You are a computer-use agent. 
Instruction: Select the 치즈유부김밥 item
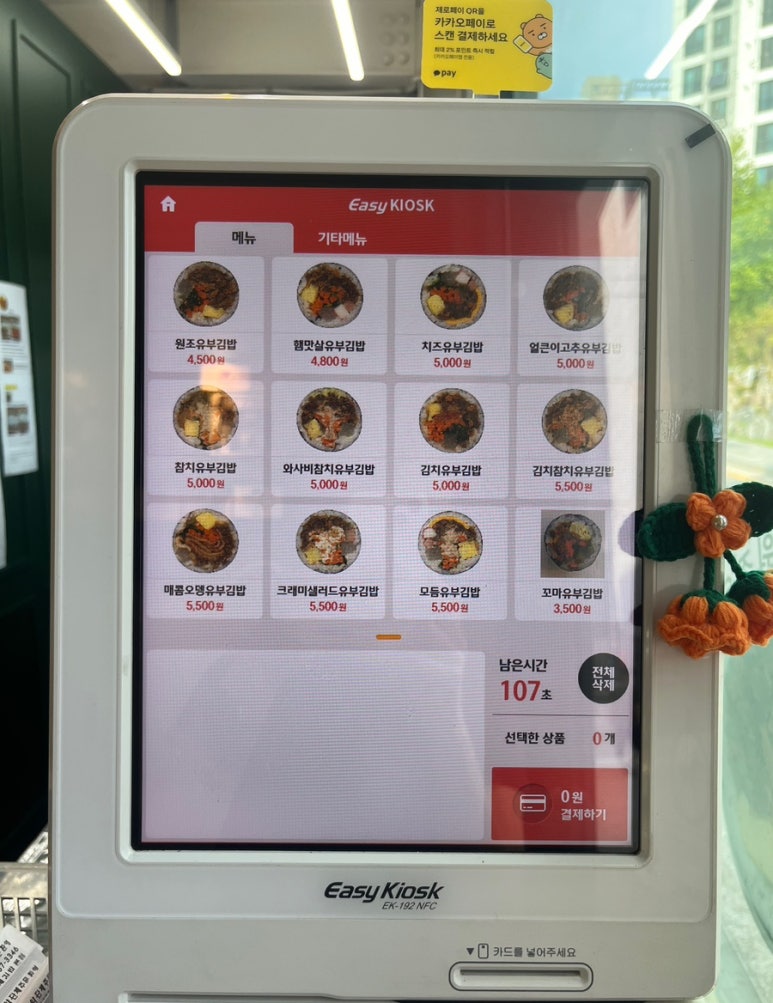(x=452, y=313)
